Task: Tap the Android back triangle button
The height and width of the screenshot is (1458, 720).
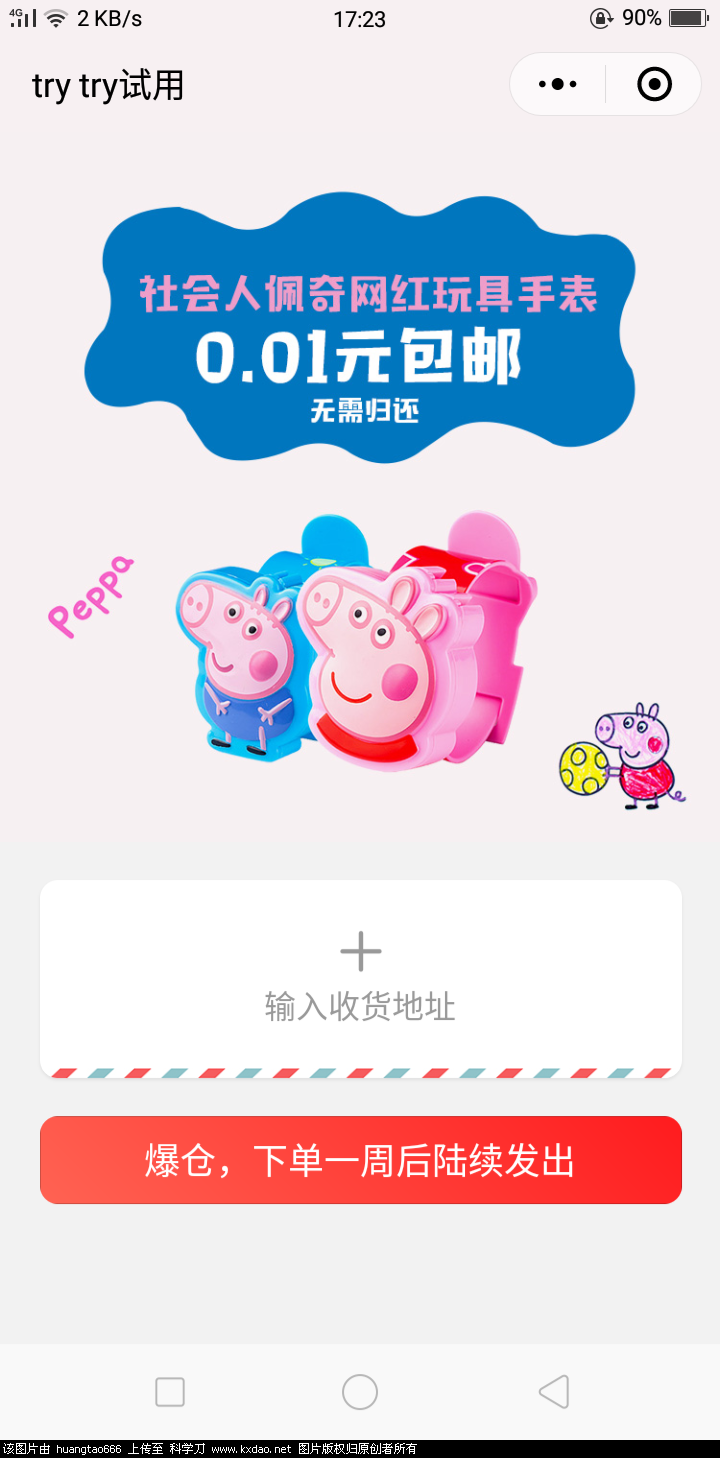Action: pos(553,1391)
